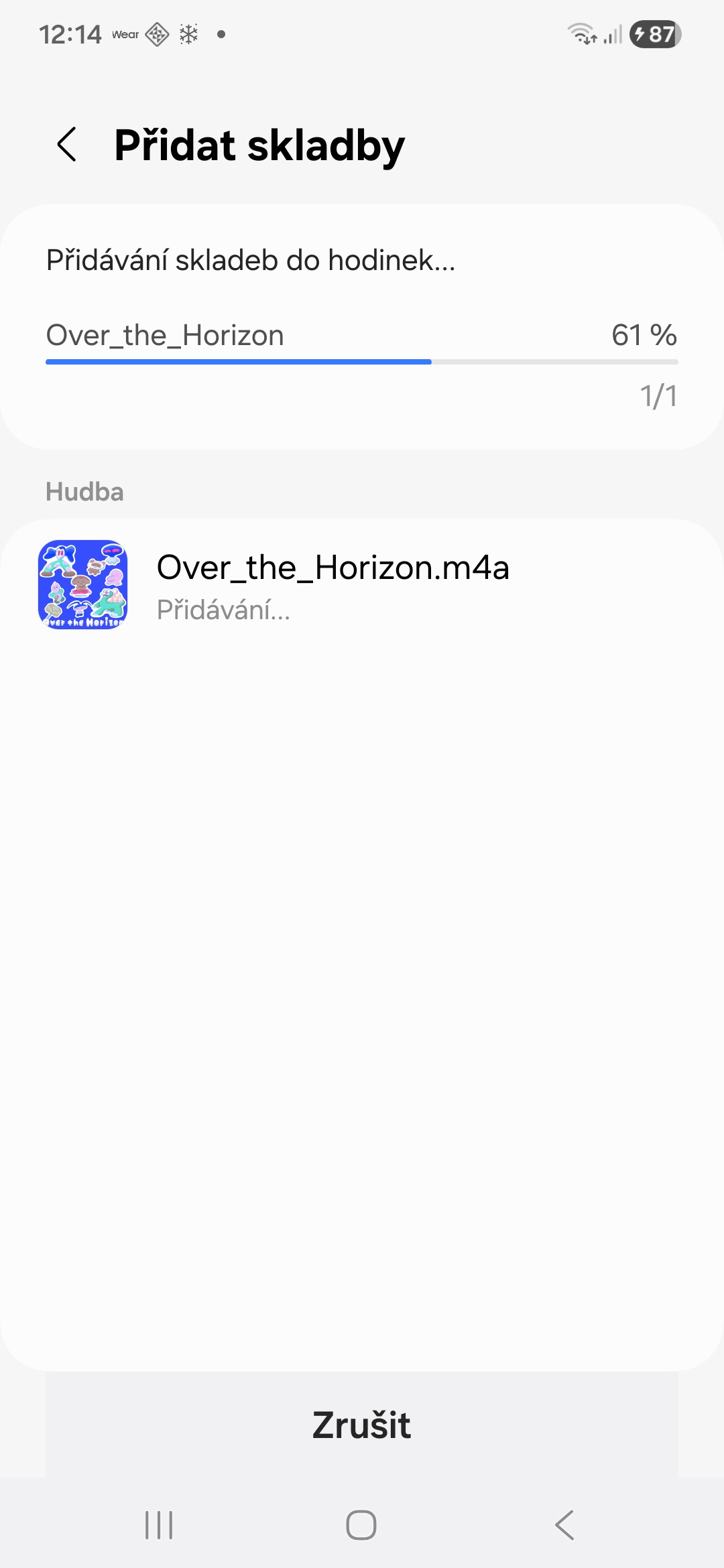Cancel the transfer with Zrušit button
Viewport: 724px width, 1568px height.
pyautogui.click(x=361, y=1425)
